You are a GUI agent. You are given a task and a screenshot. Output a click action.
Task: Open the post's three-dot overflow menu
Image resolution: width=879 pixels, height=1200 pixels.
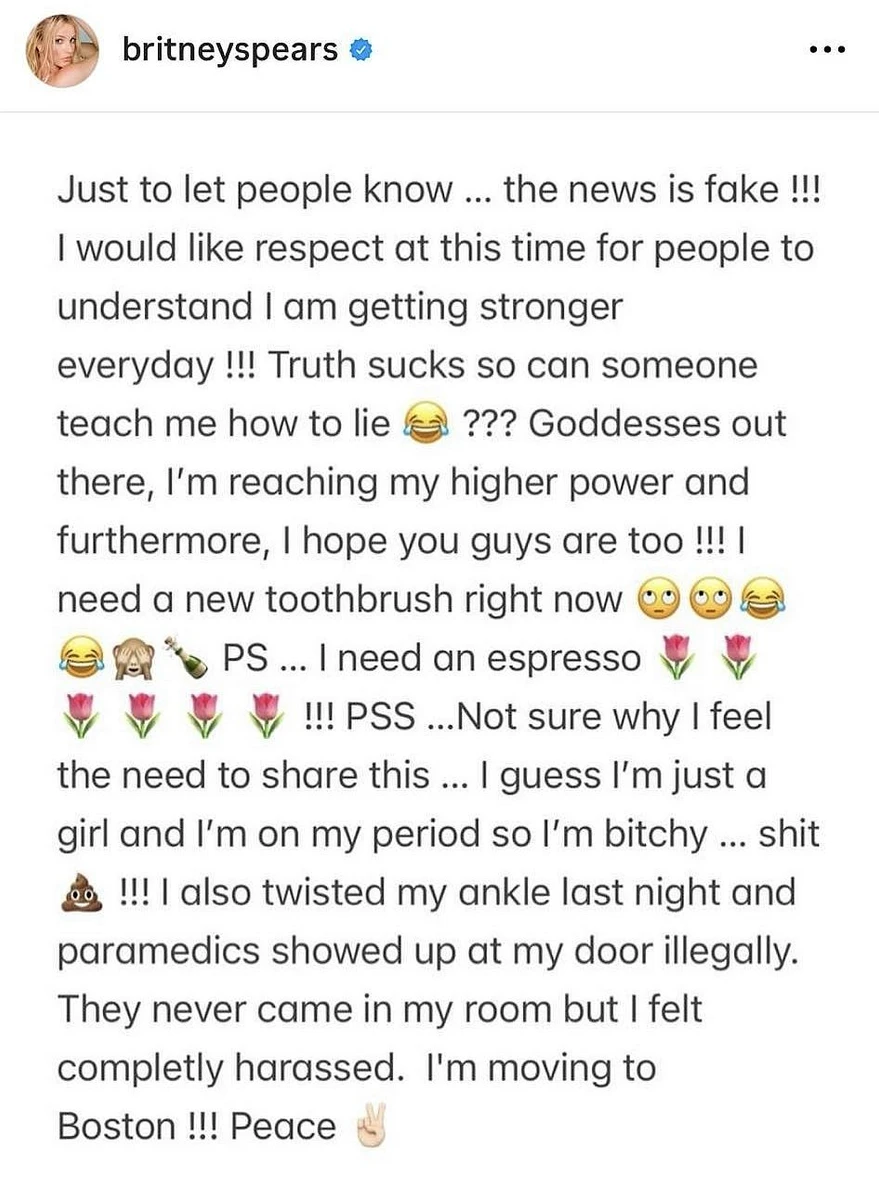tap(827, 52)
